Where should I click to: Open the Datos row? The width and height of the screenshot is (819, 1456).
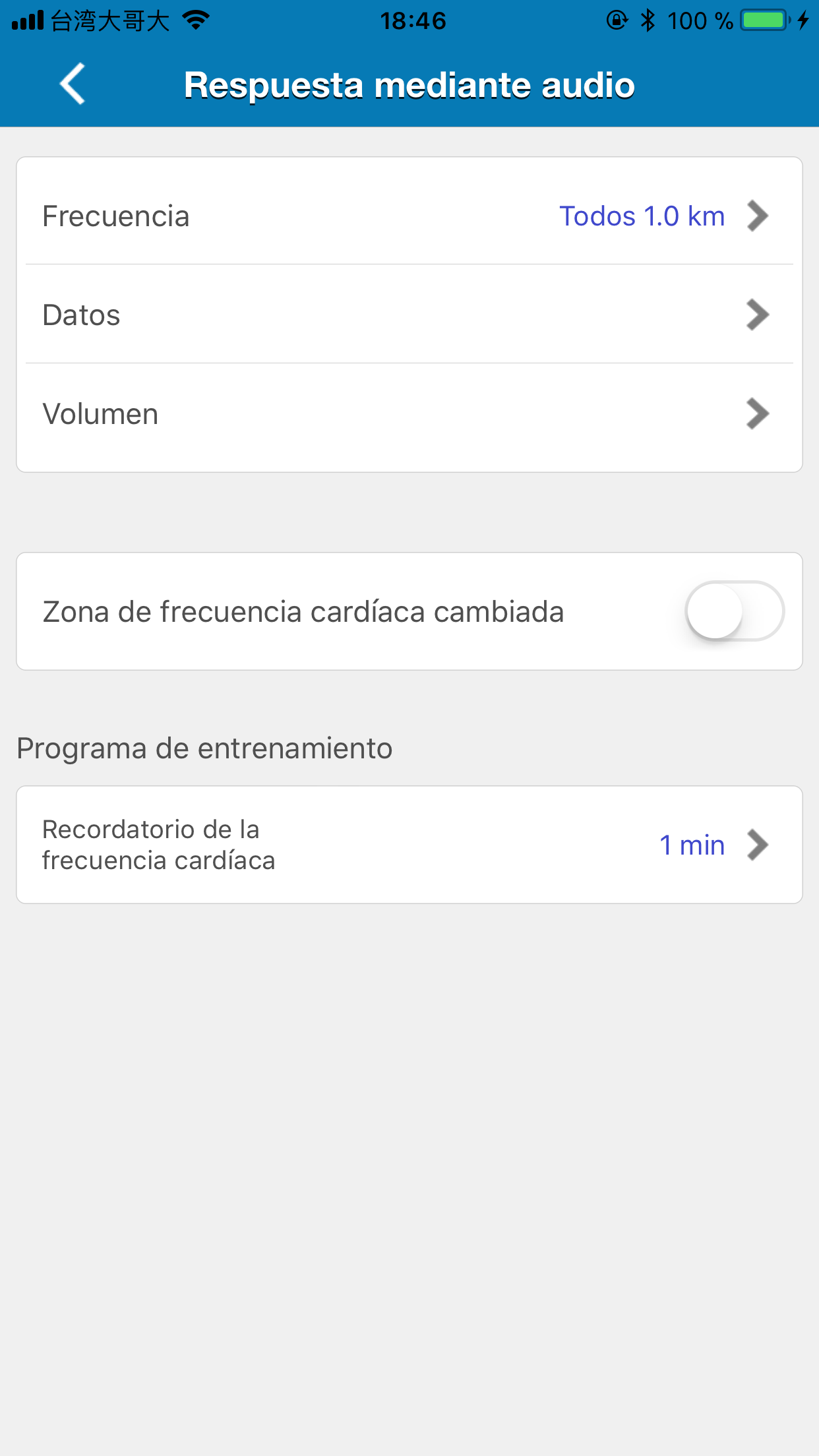[x=409, y=315]
